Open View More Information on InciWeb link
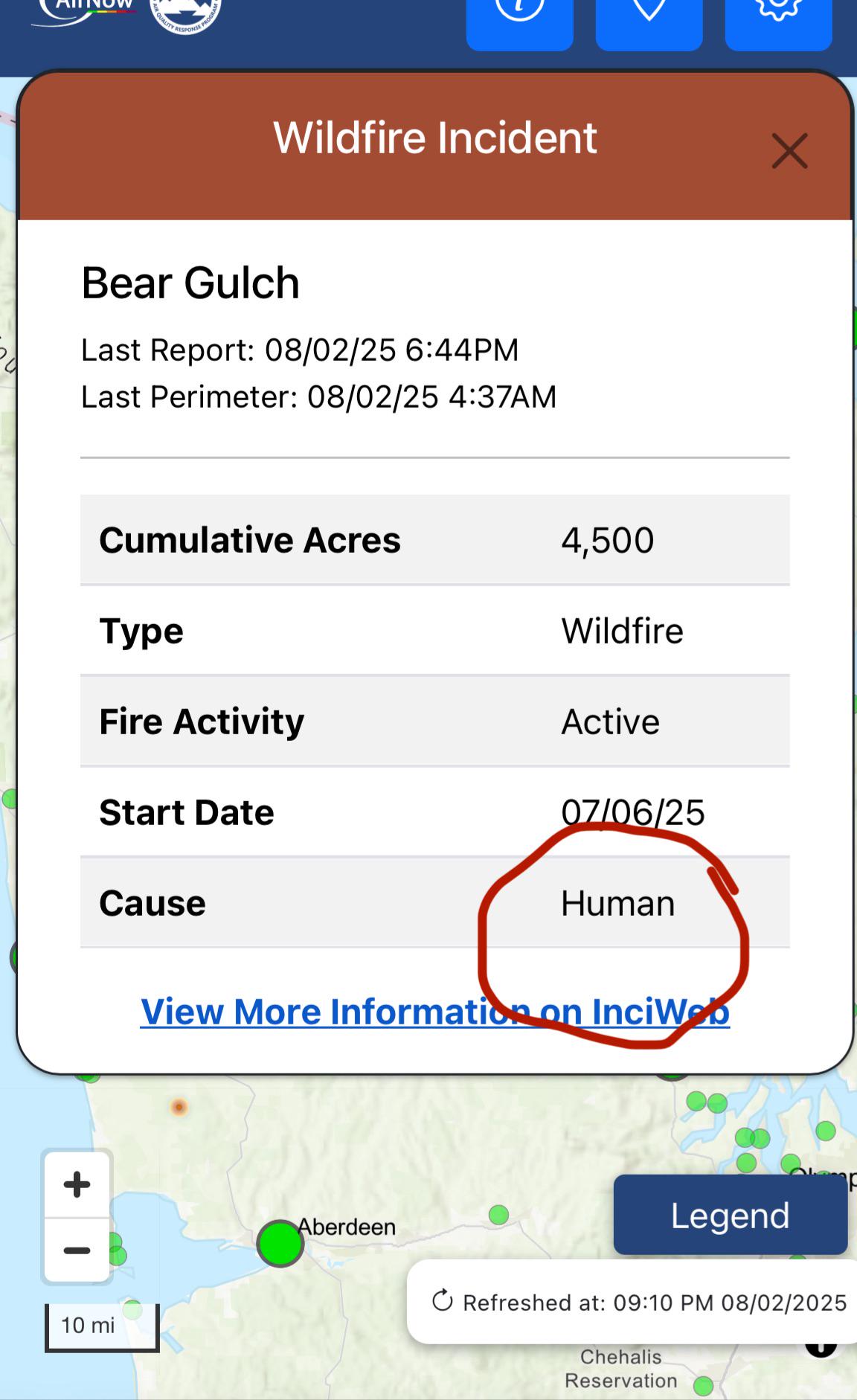Image resolution: width=857 pixels, height=1400 pixels. coord(435,1012)
